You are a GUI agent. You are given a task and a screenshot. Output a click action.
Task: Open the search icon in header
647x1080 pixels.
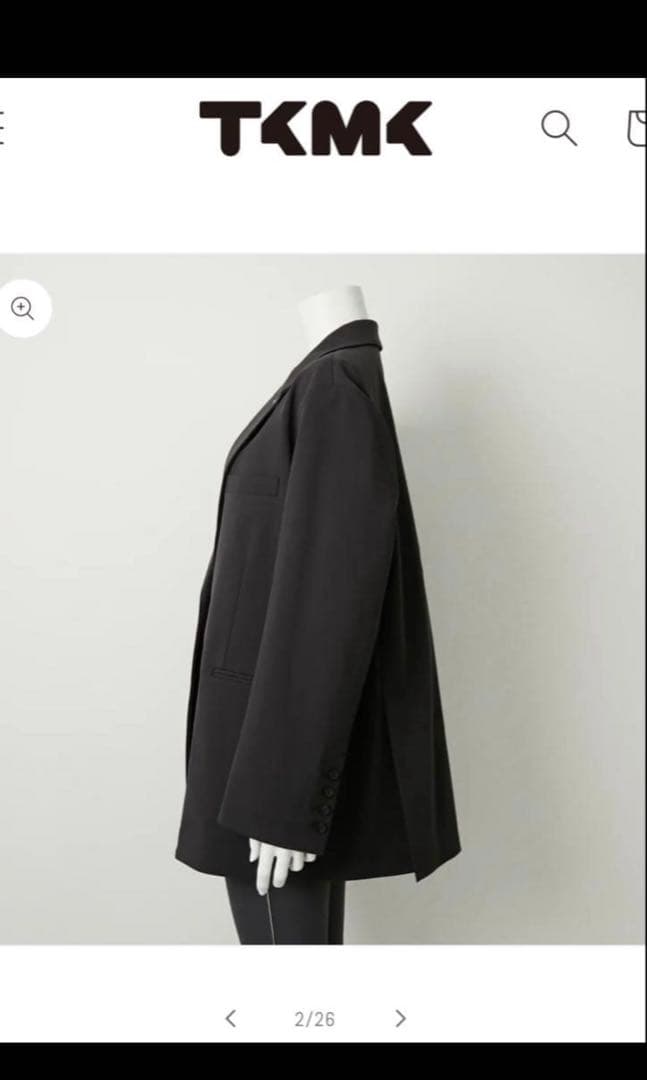pyautogui.click(x=559, y=128)
